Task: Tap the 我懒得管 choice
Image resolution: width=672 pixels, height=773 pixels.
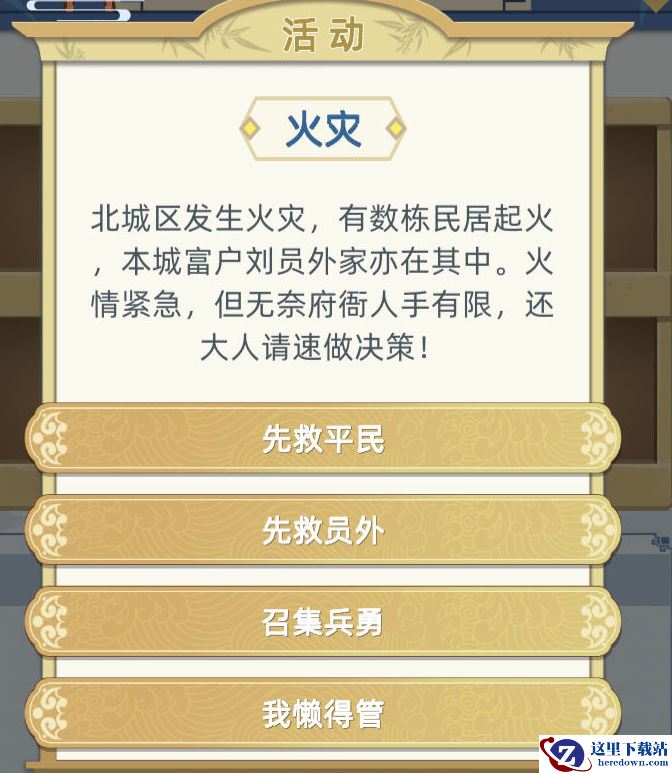Action: click(x=323, y=713)
